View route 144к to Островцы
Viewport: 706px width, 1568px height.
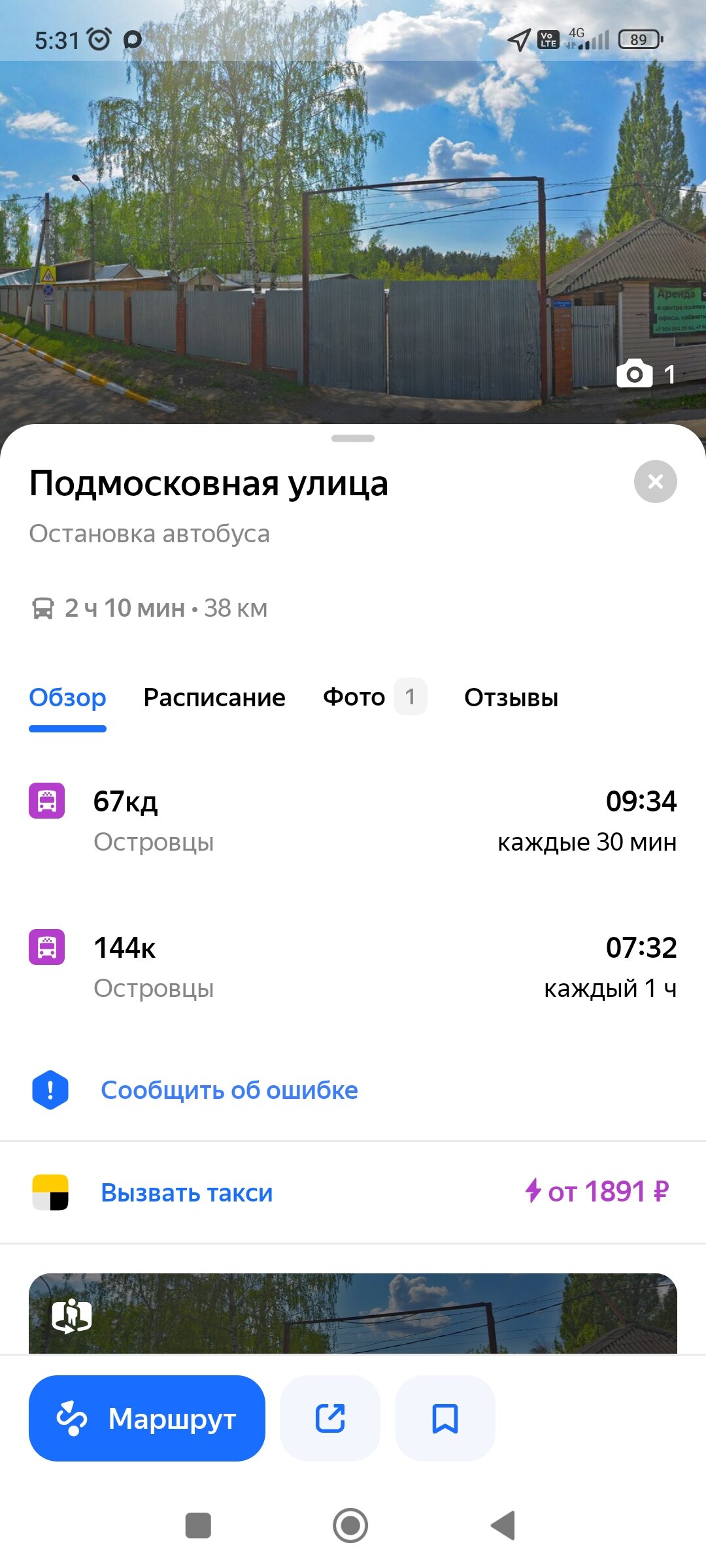353,967
